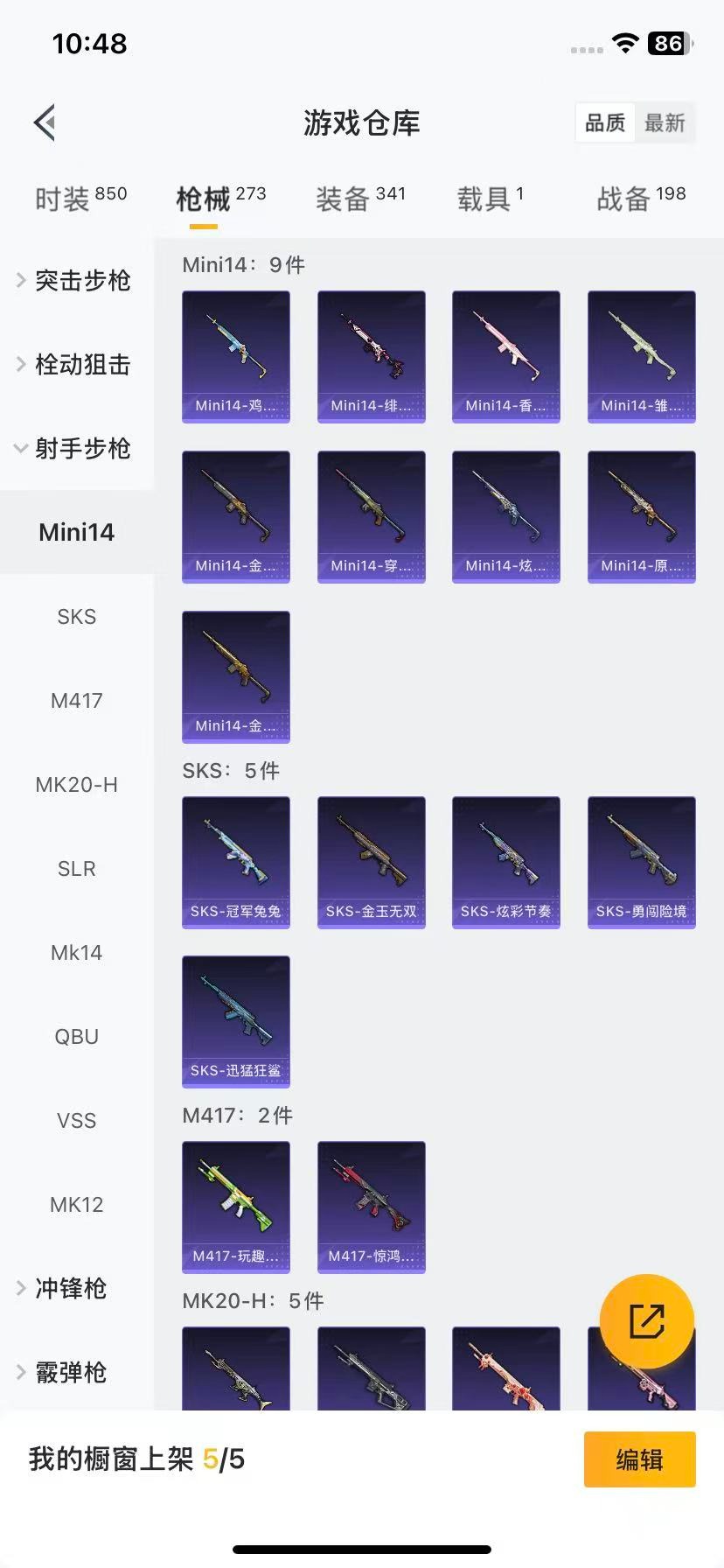The image size is (724, 1568).
Task: Tap the 编辑 button
Action: (639, 1459)
